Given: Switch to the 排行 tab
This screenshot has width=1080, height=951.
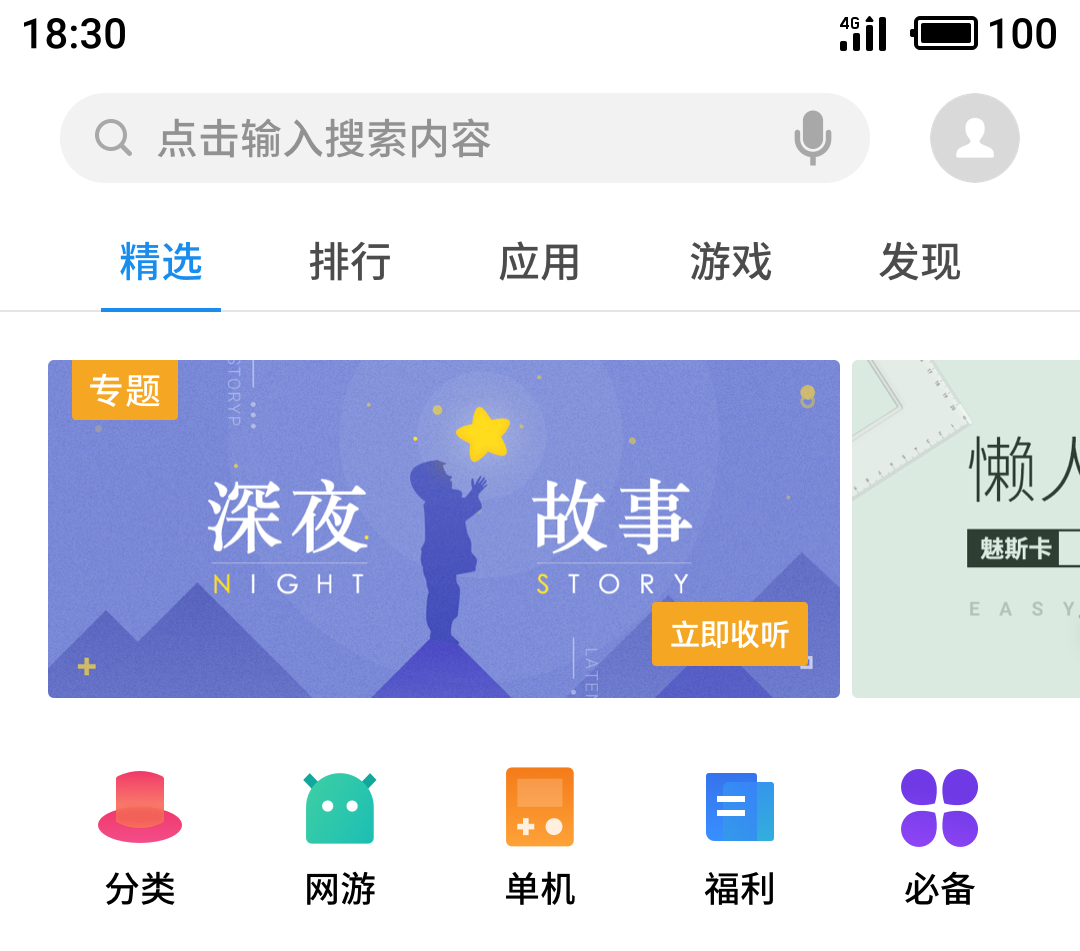Looking at the screenshot, I should tap(350, 262).
